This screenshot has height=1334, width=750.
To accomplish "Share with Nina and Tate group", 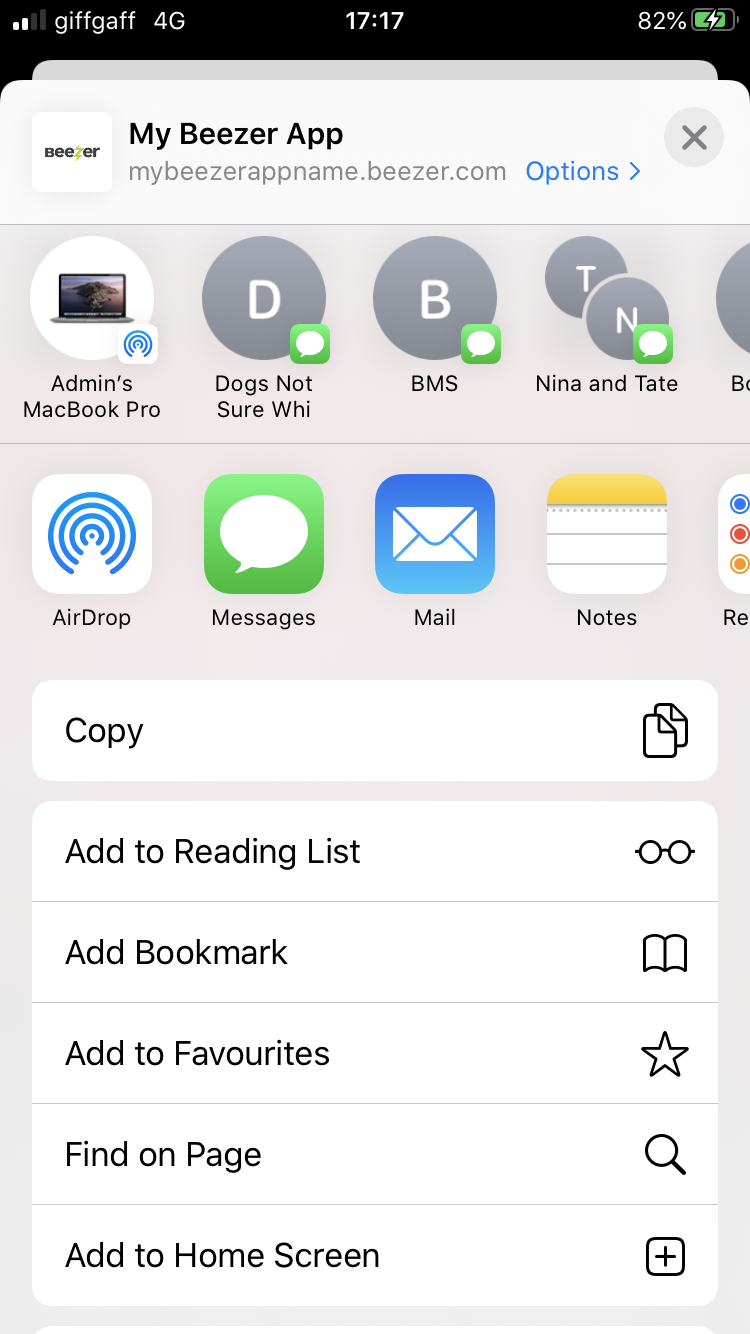I will coord(606,298).
